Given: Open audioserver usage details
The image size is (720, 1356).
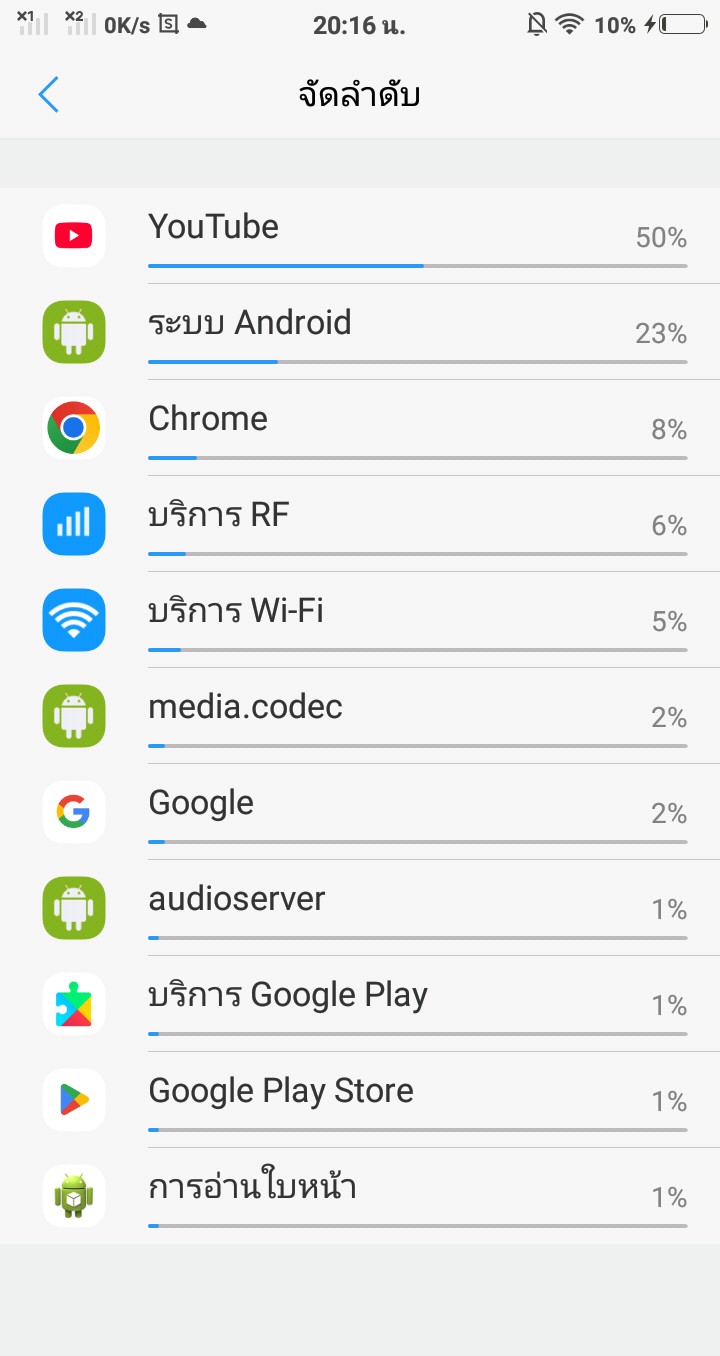Looking at the screenshot, I should click(x=360, y=908).
